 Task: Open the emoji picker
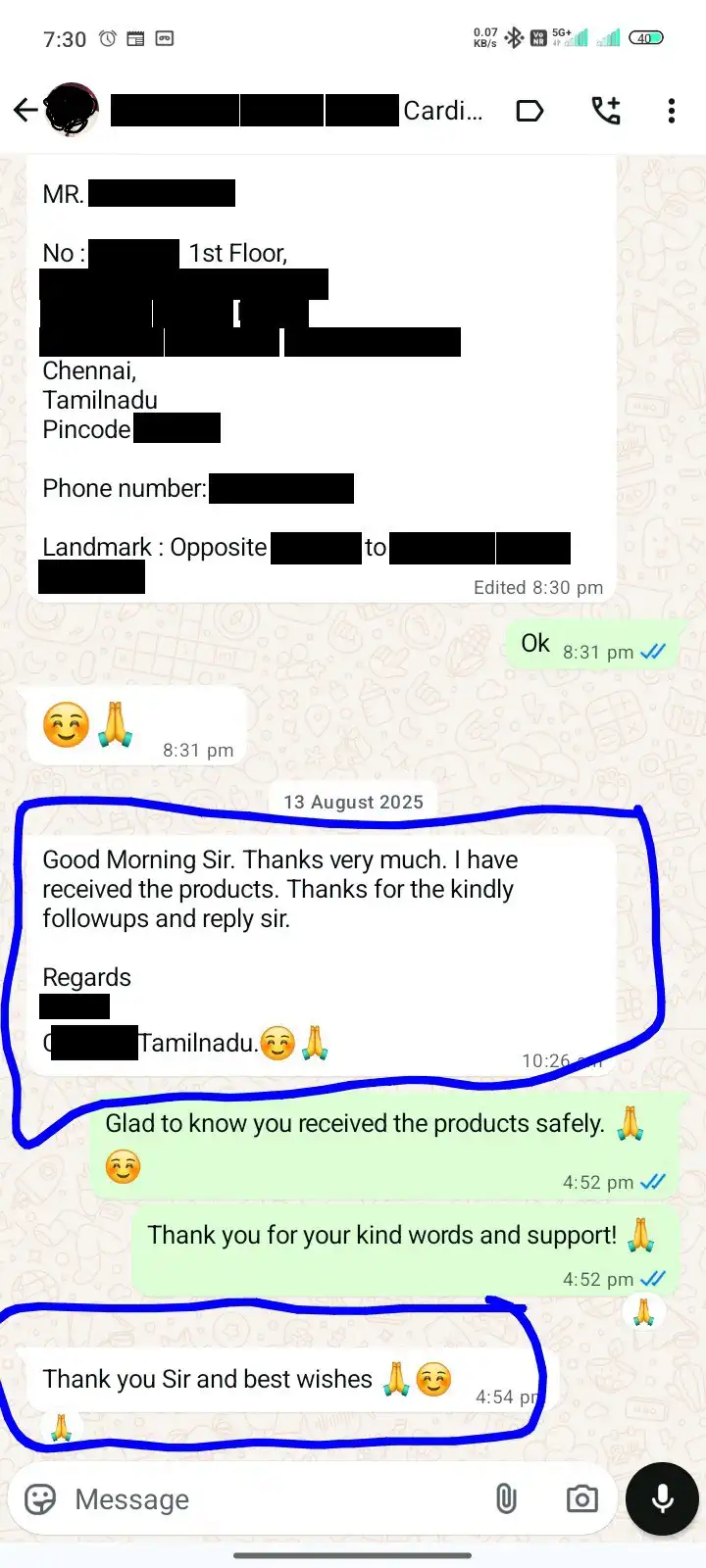click(40, 1499)
